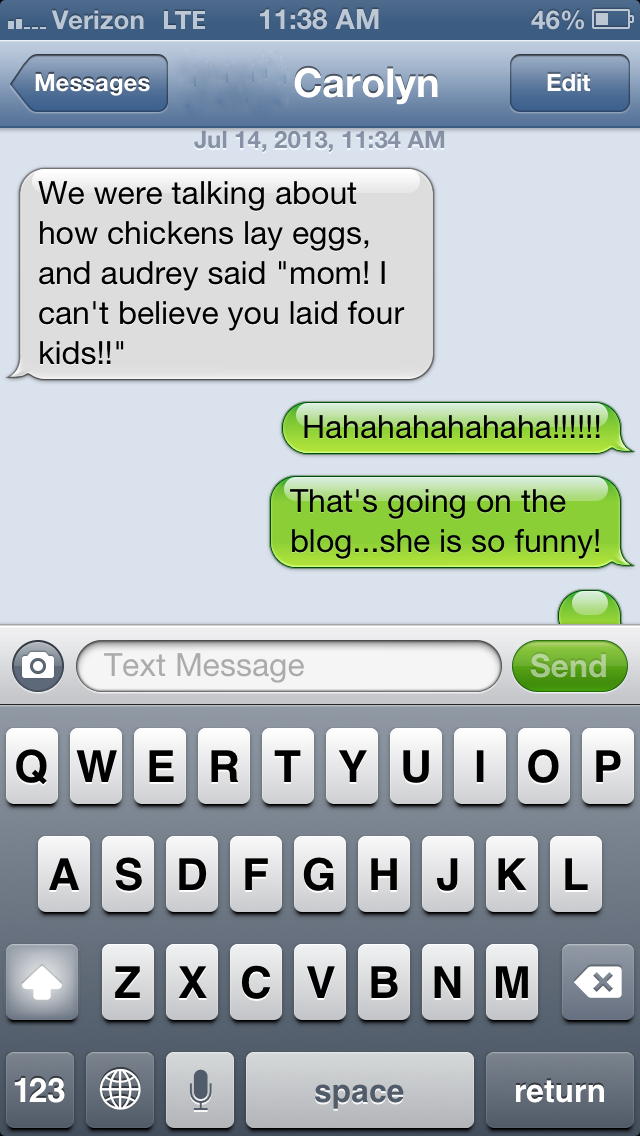This screenshot has height=1136, width=640.
Task: Tap the green Send button
Action: click(x=569, y=666)
